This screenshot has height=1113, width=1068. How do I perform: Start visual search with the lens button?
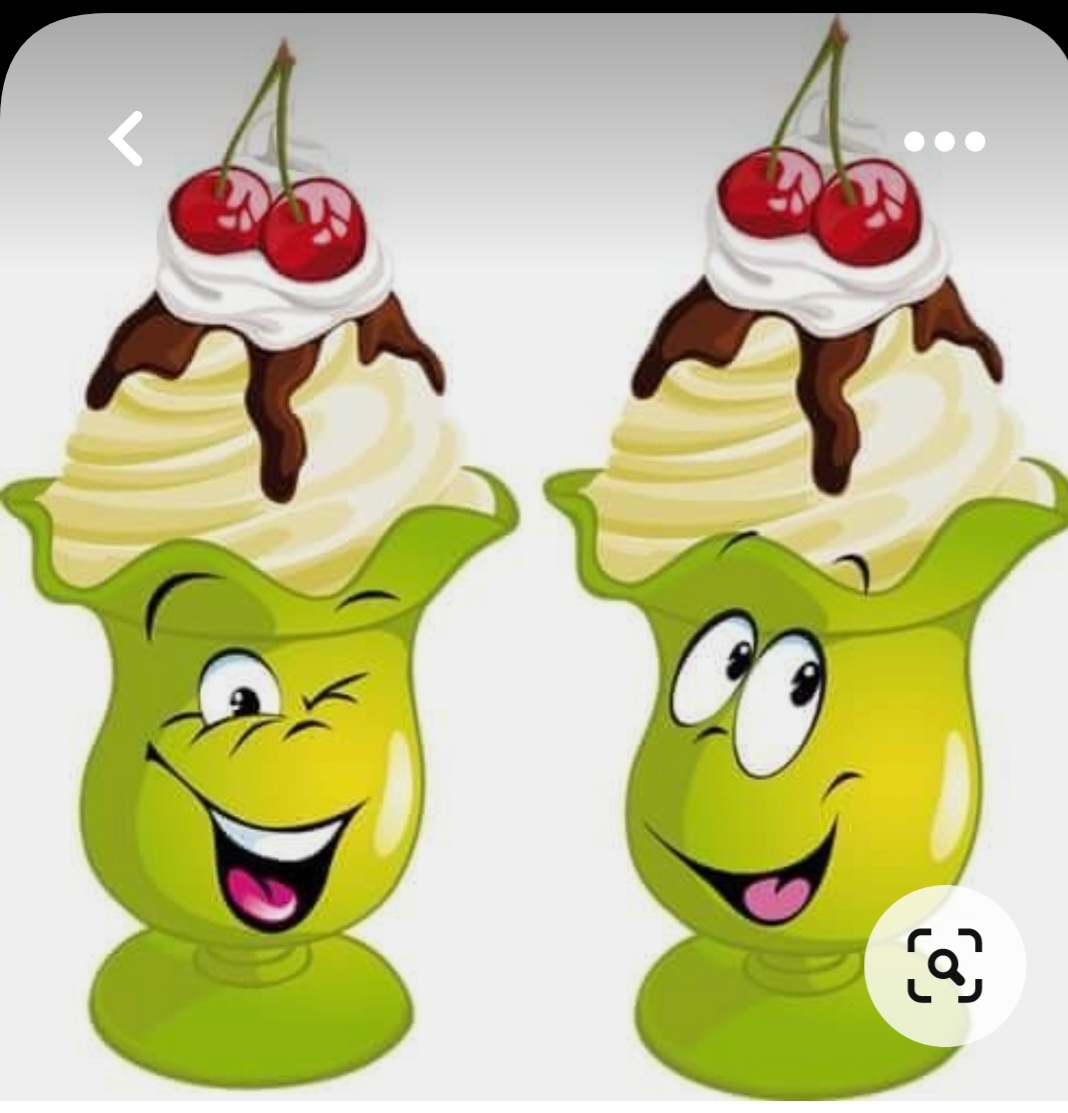[945, 965]
